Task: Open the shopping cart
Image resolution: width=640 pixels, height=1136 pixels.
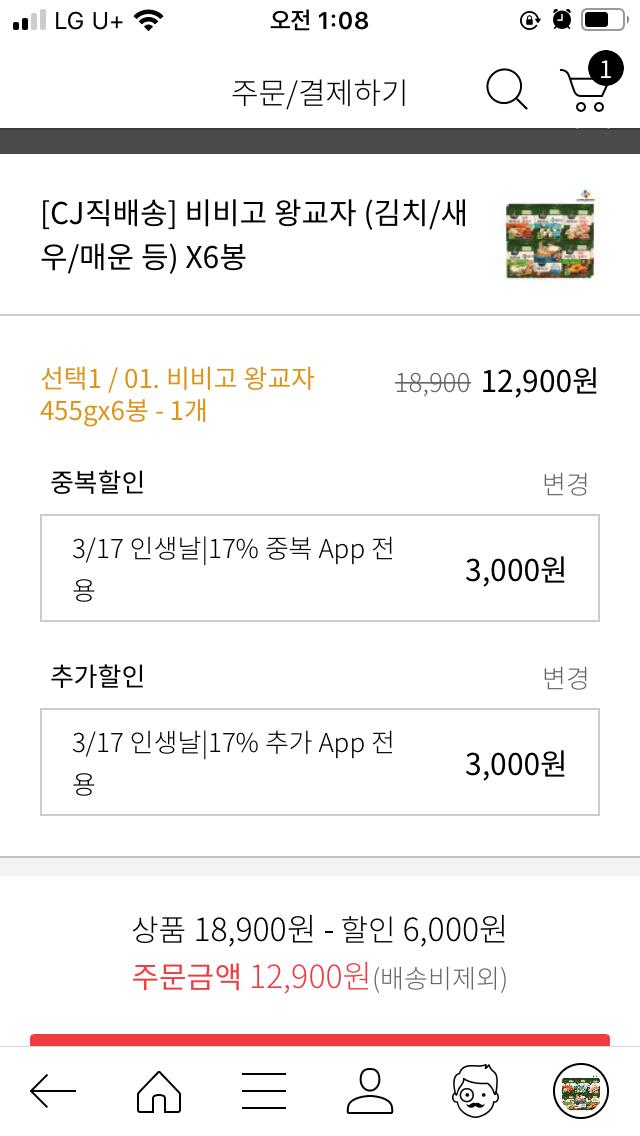Action: [x=586, y=90]
